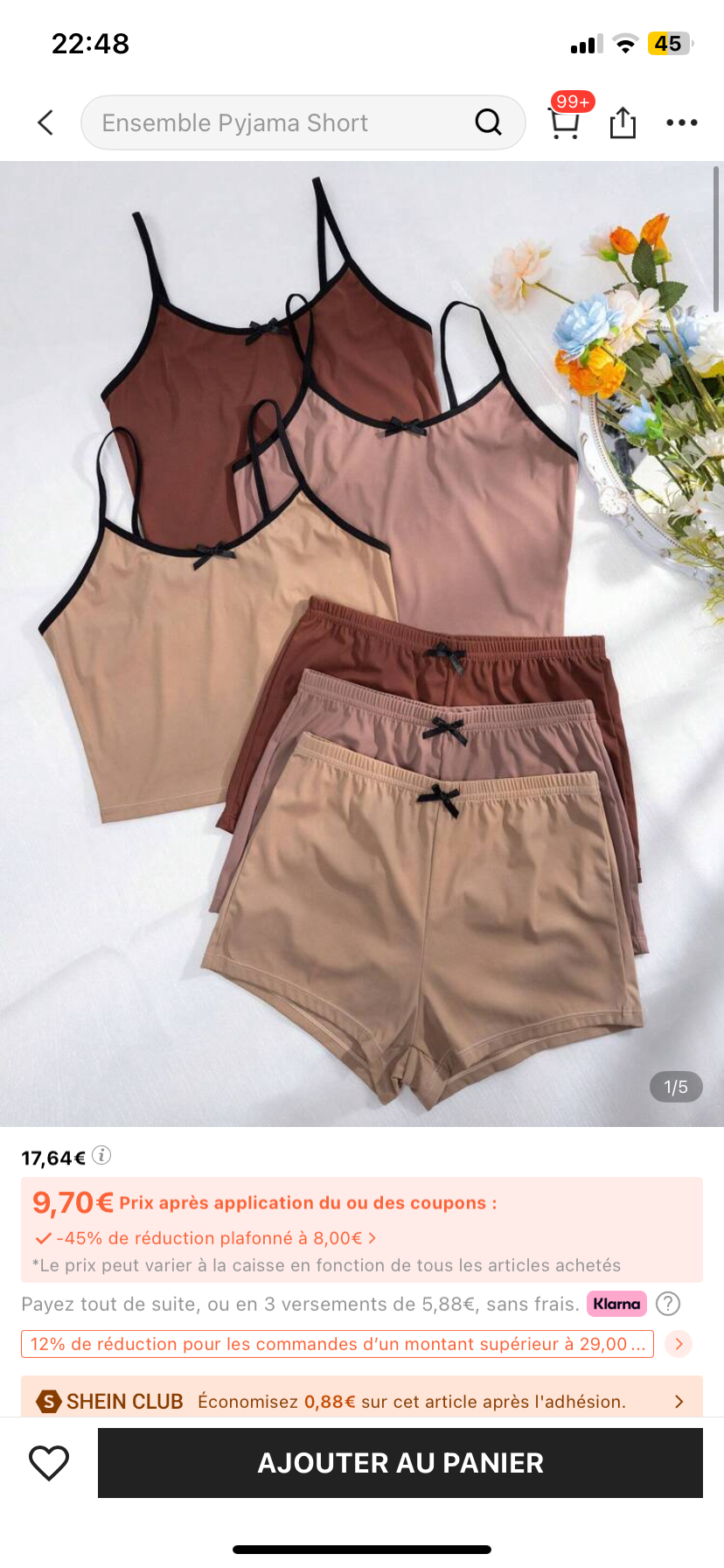Viewport: 724px width, 1568px height.
Task: Open the shopping cart
Action: (x=564, y=122)
